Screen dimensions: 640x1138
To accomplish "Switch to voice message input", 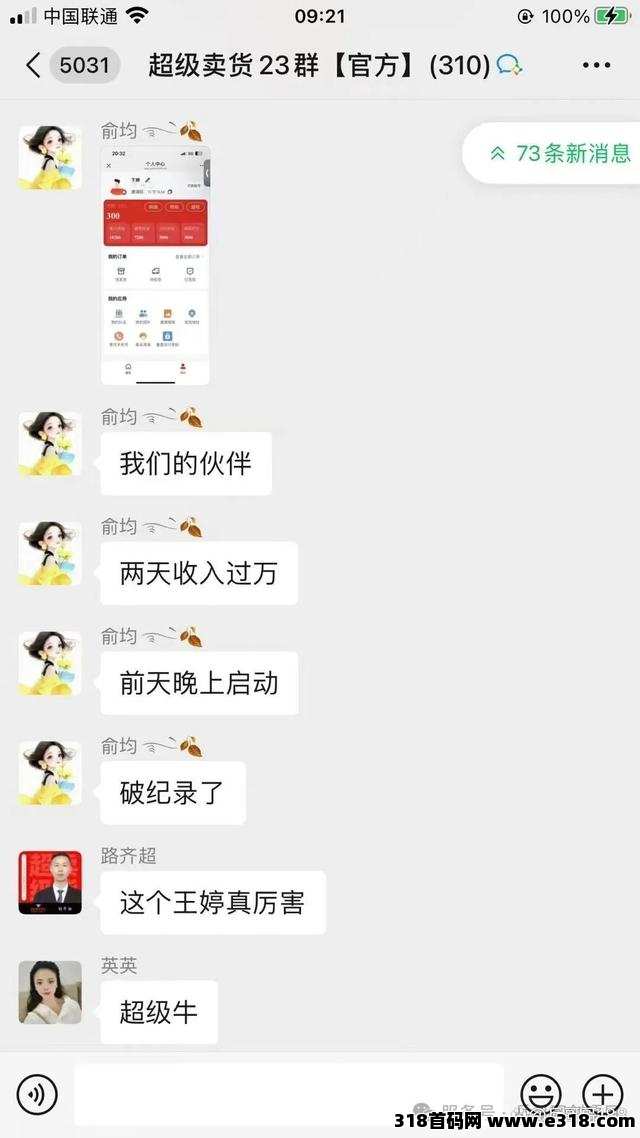I will pyautogui.click(x=38, y=1095).
